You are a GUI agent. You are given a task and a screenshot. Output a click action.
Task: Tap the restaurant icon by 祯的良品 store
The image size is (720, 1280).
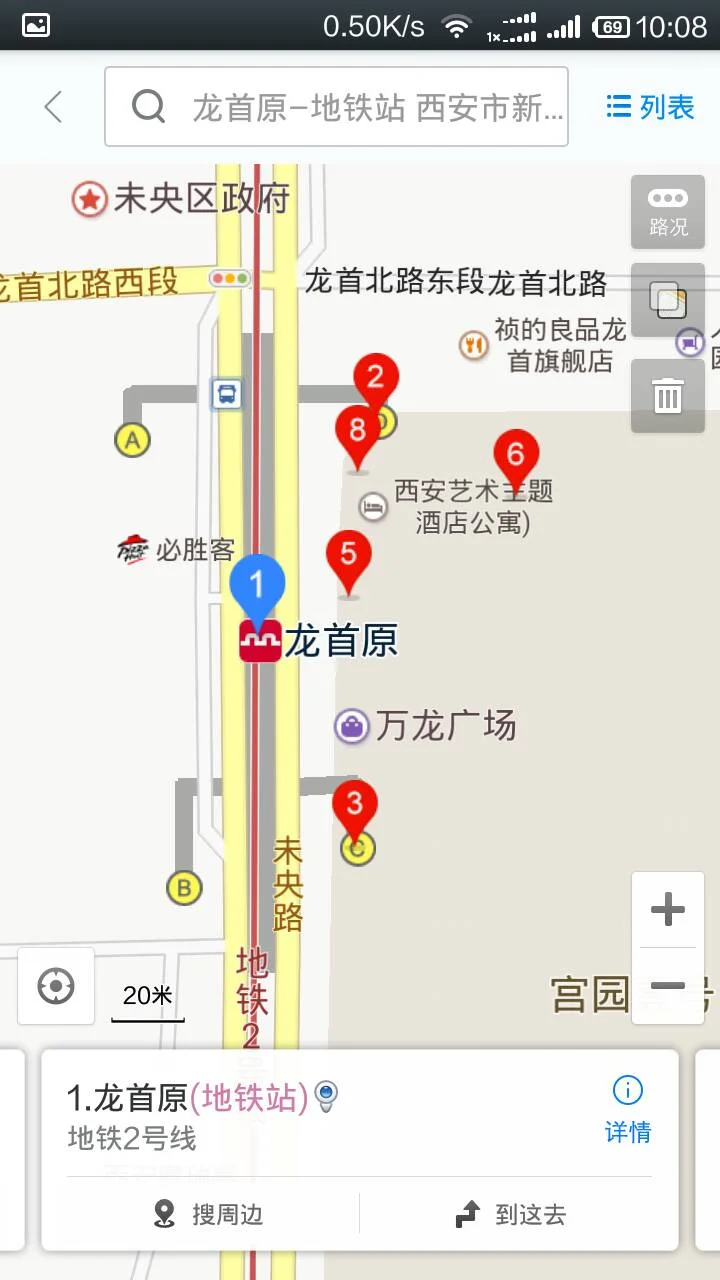click(473, 345)
